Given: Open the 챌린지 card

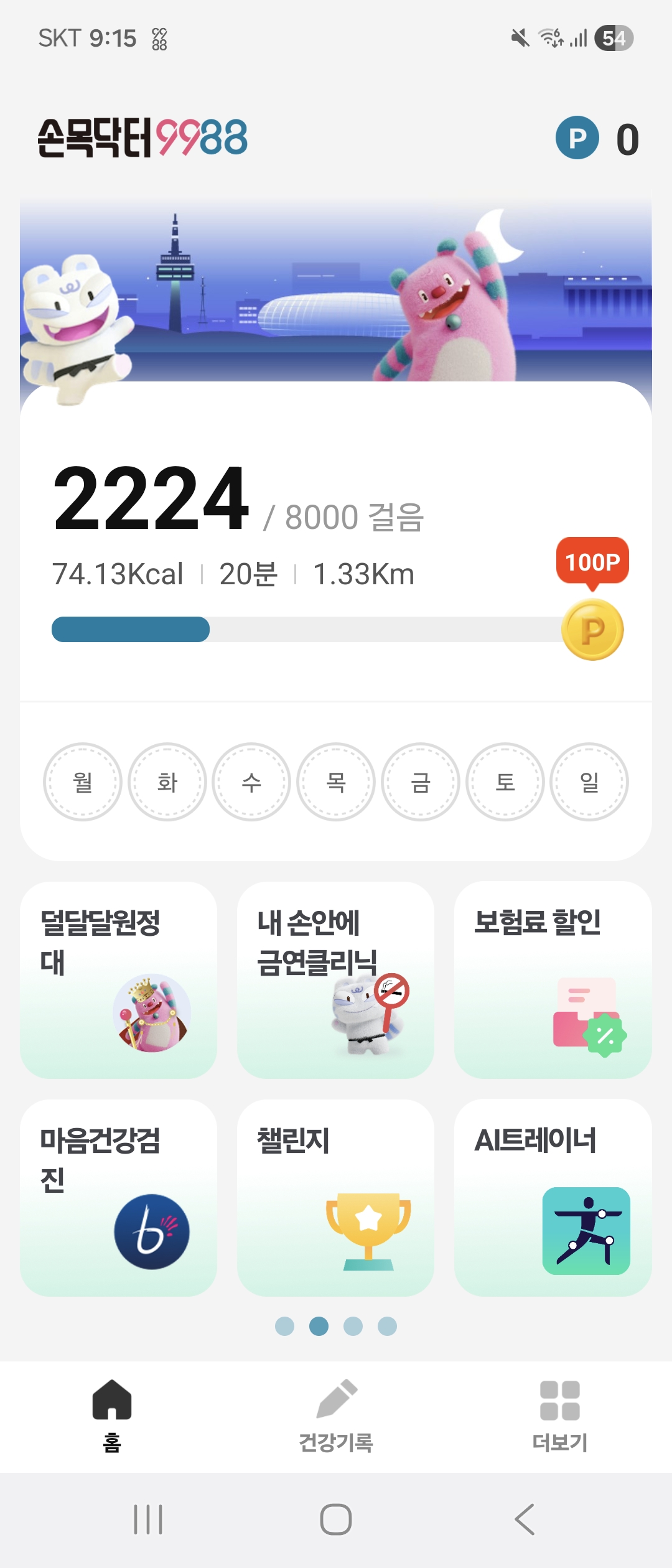Looking at the screenshot, I should pos(335,1197).
